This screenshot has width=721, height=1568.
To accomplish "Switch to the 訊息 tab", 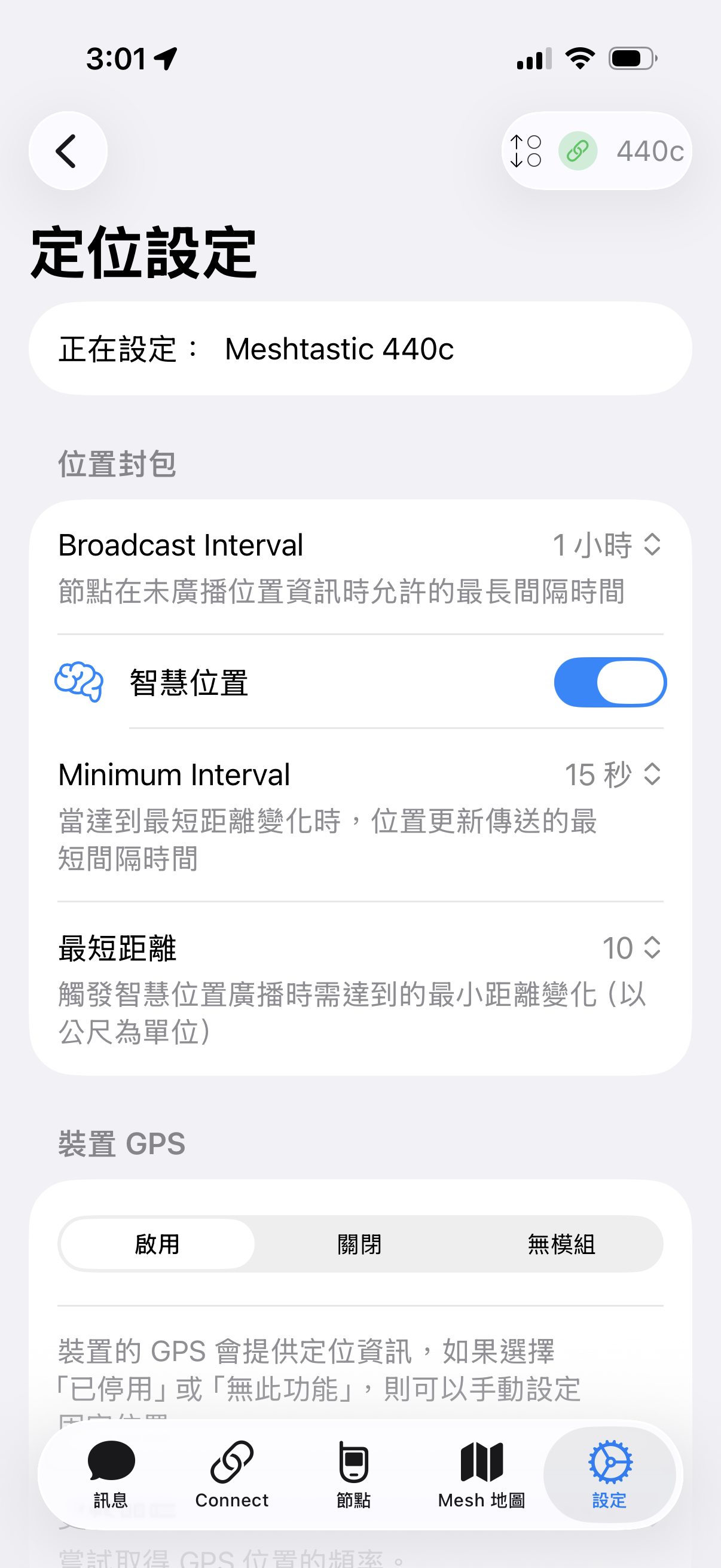I will point(111,1474).
